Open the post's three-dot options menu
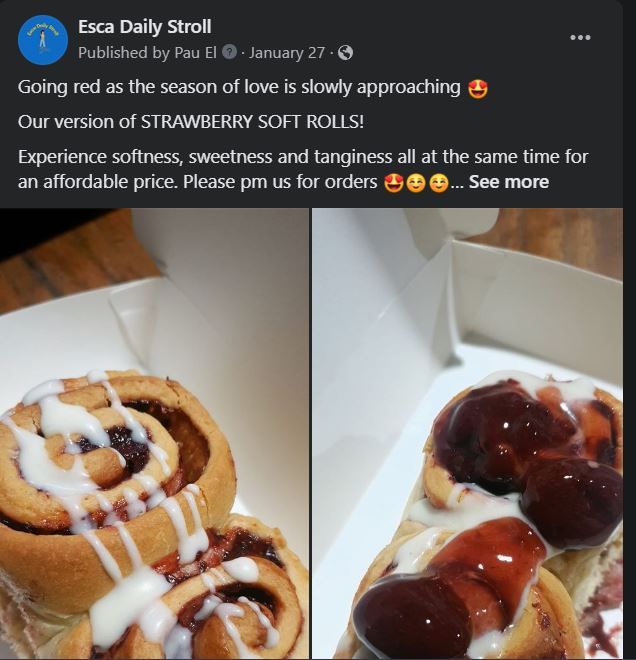Screen dimensions: 636x660 pos(580,37)
